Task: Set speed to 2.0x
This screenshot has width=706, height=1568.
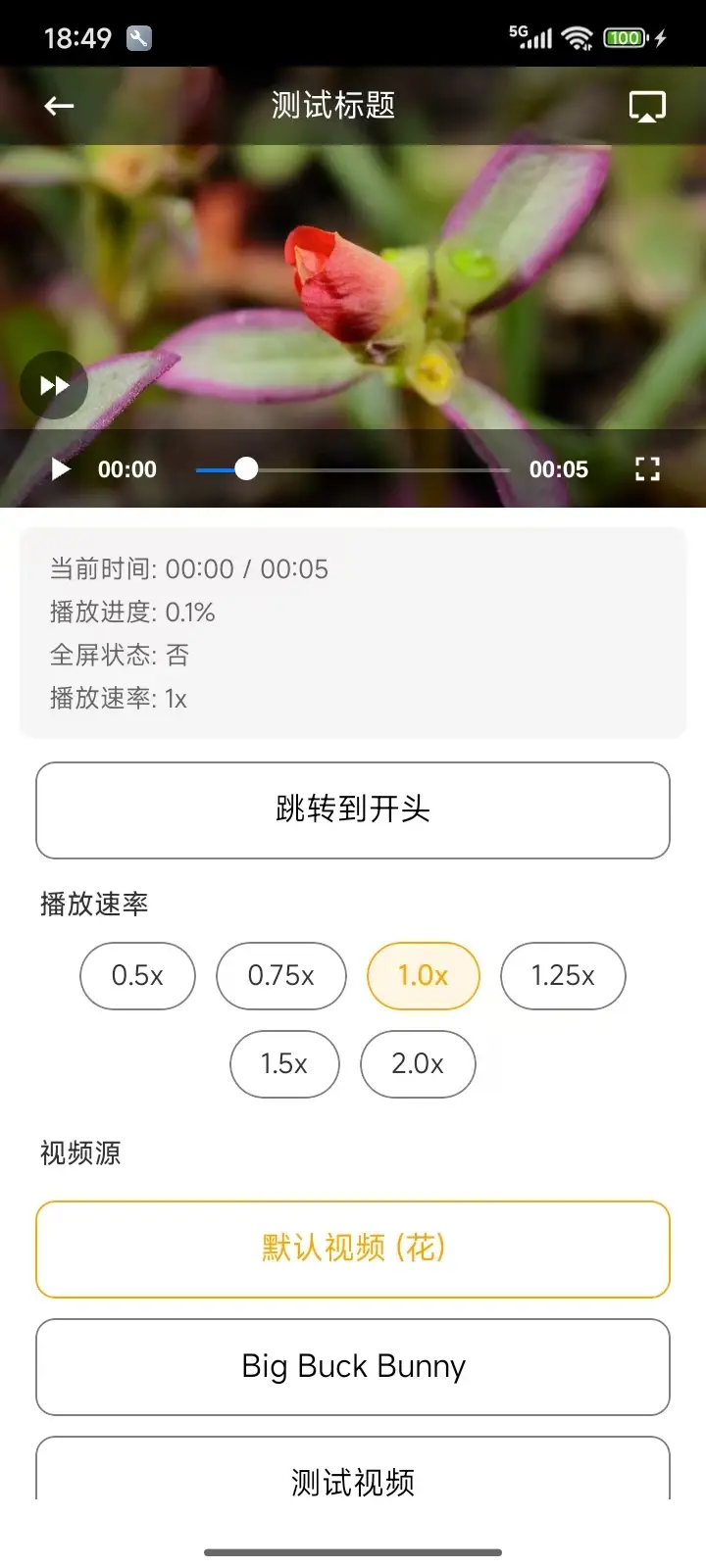Action: coord(418,1064)
